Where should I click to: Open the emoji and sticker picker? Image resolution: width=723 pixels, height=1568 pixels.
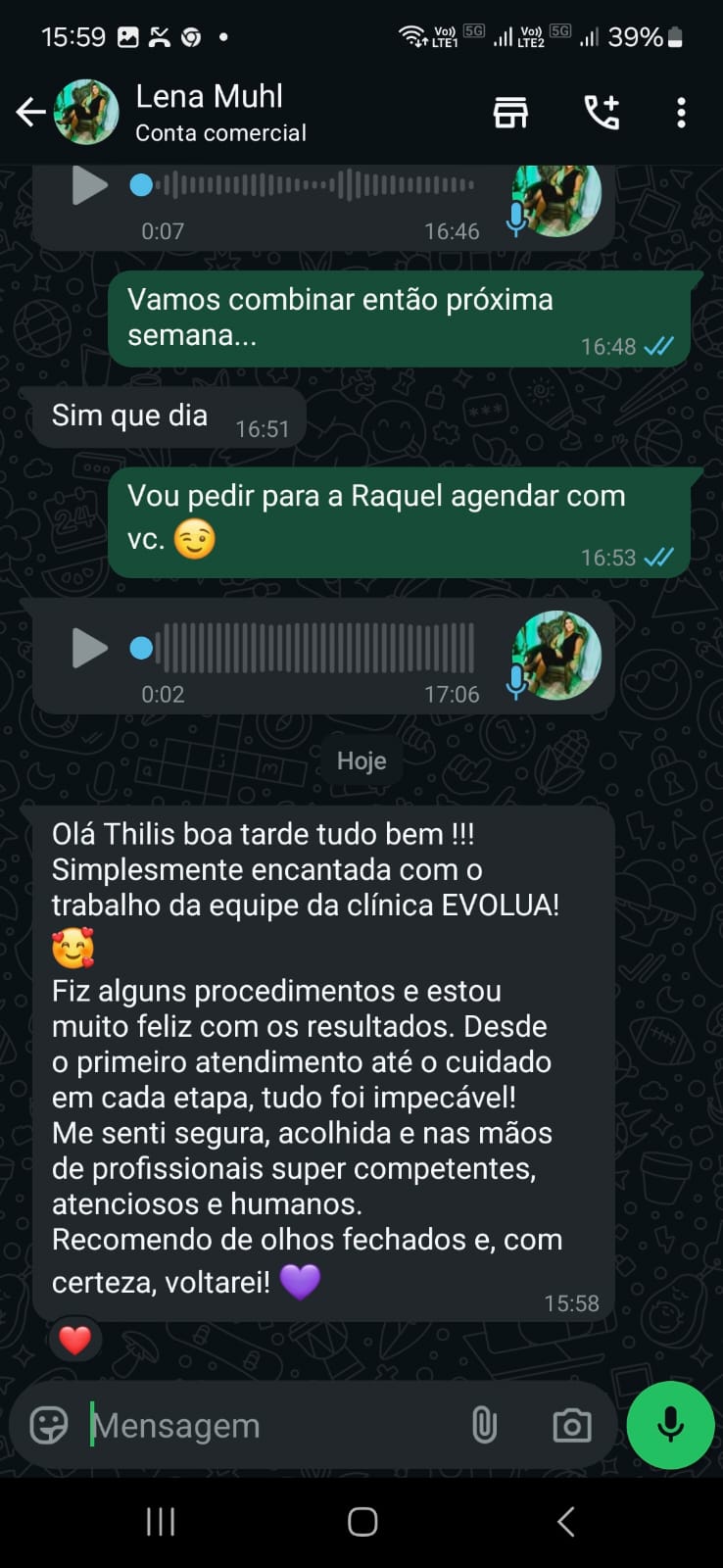[x=49, y=1425]
